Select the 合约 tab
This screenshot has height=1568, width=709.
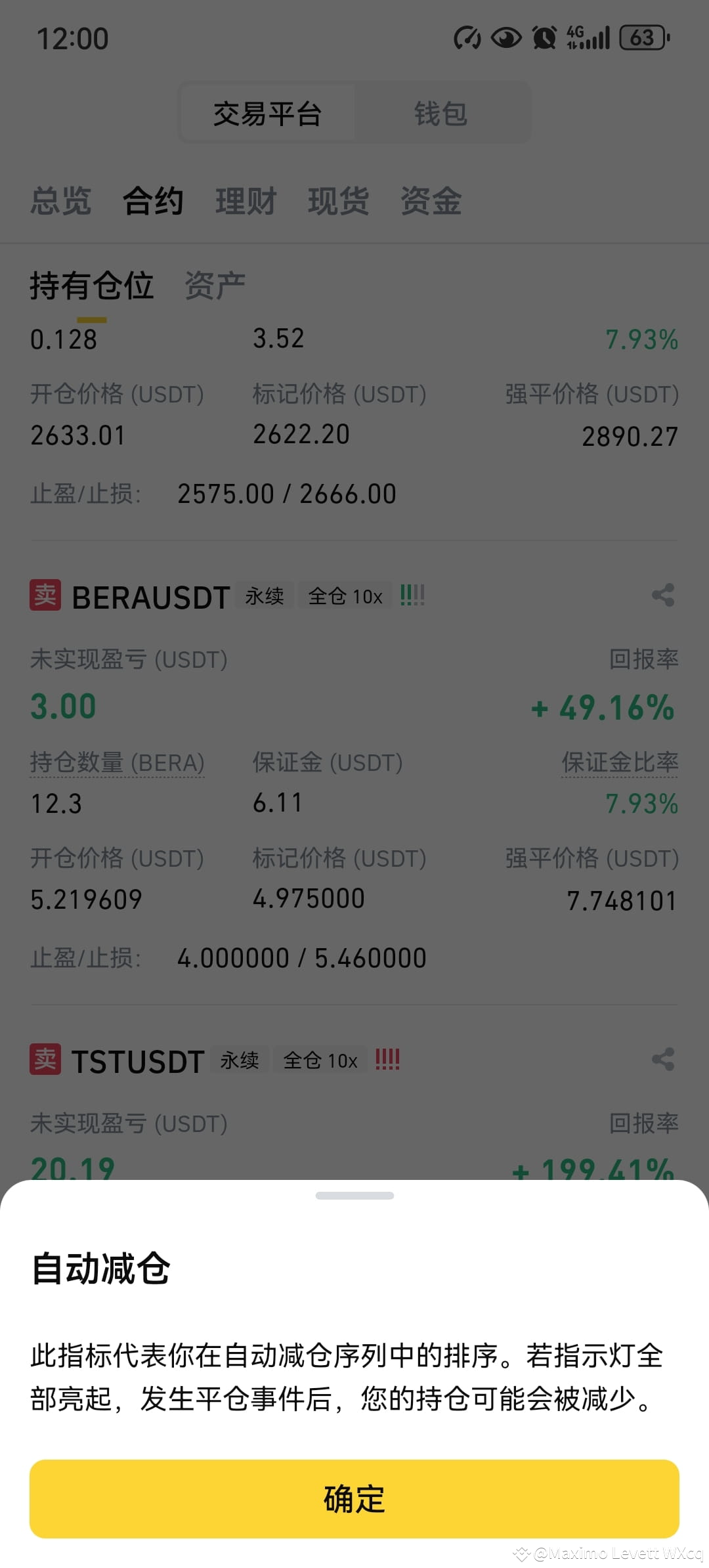(153, 201)
